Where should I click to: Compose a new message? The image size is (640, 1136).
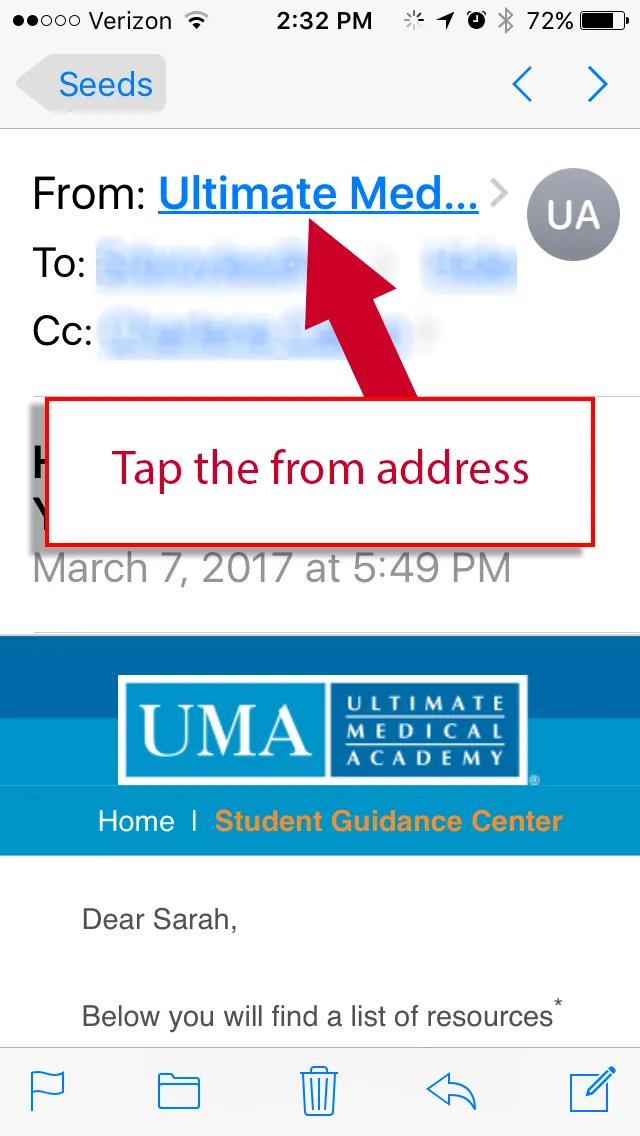pos(589,1089)
